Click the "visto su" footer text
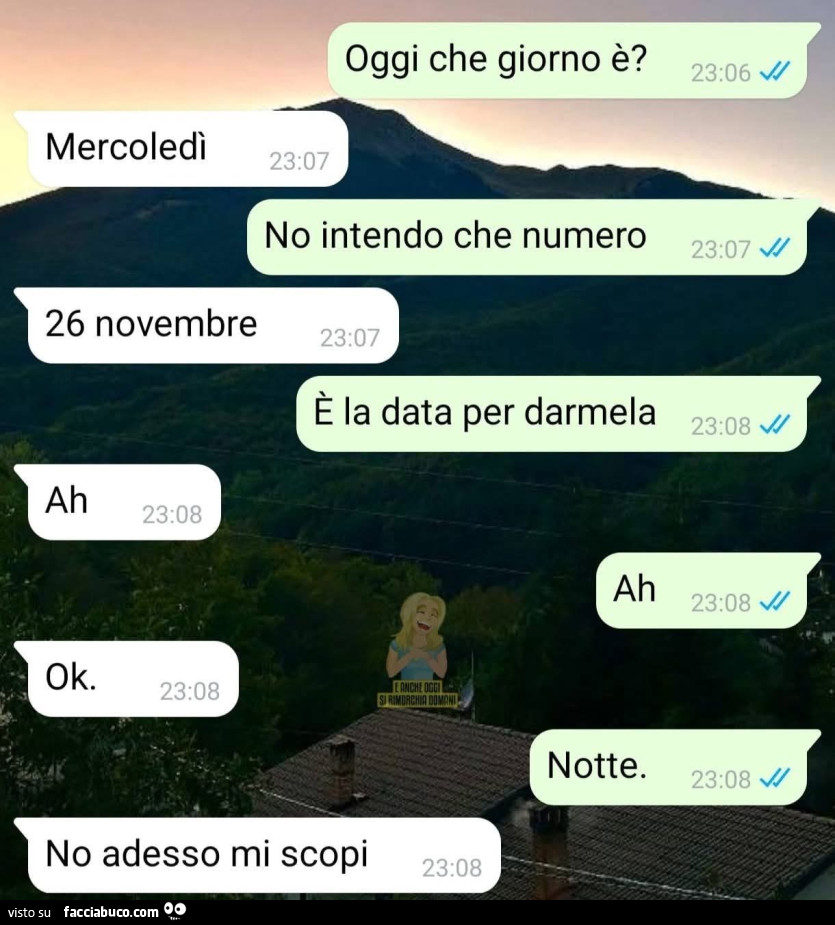 click(27, 911)
